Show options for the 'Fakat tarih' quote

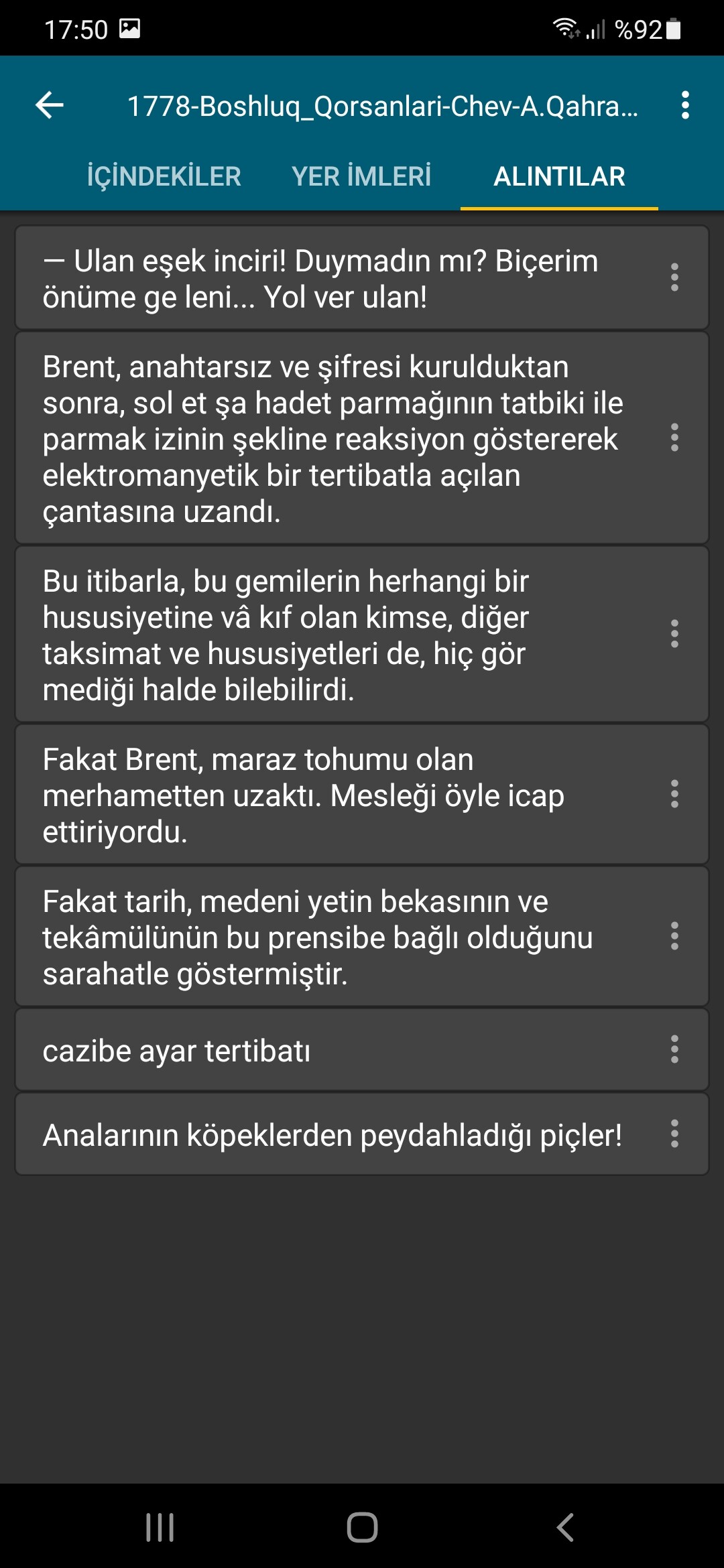click(x=674, y=936)
